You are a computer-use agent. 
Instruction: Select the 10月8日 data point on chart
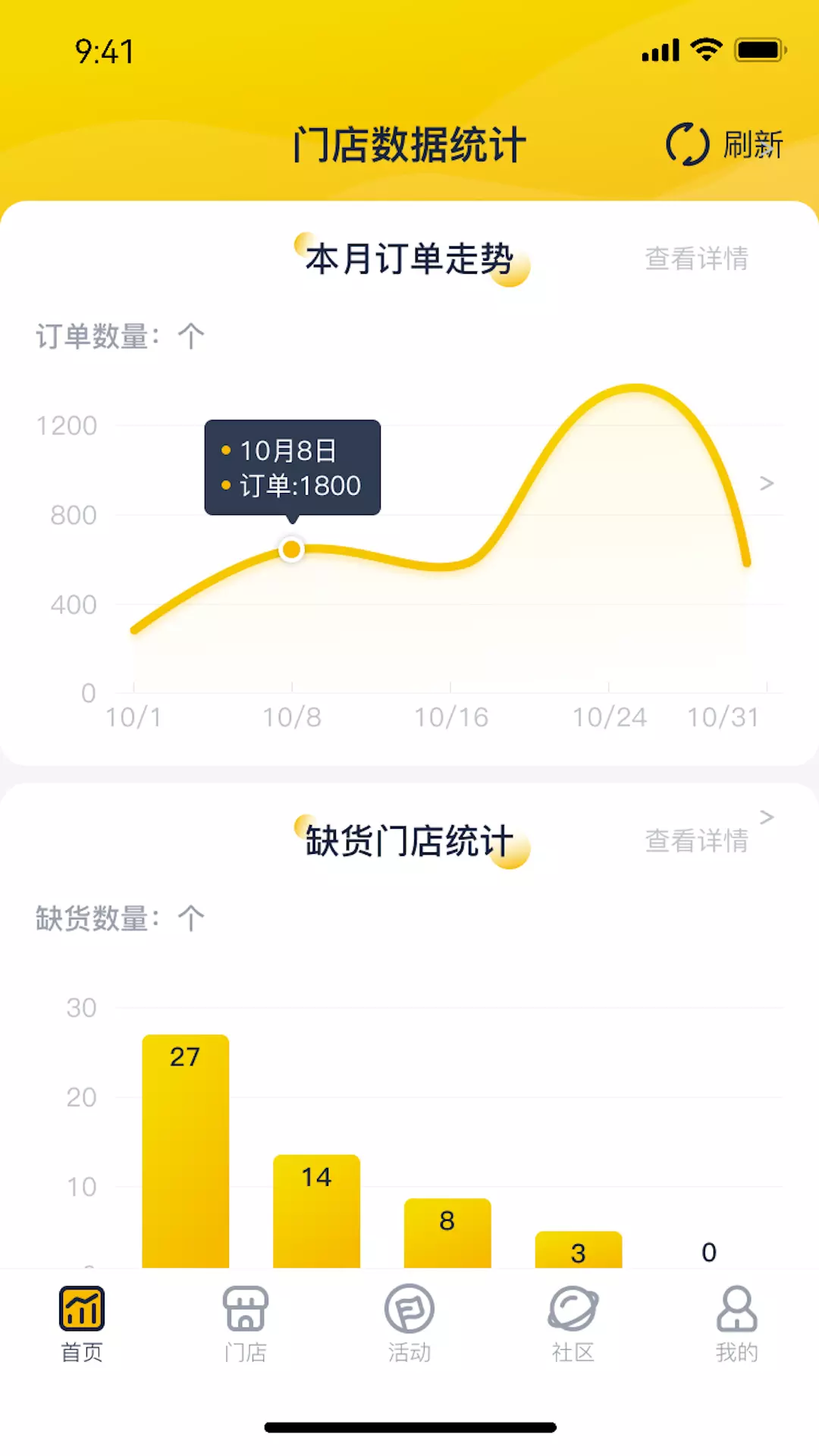pos(291,549)
